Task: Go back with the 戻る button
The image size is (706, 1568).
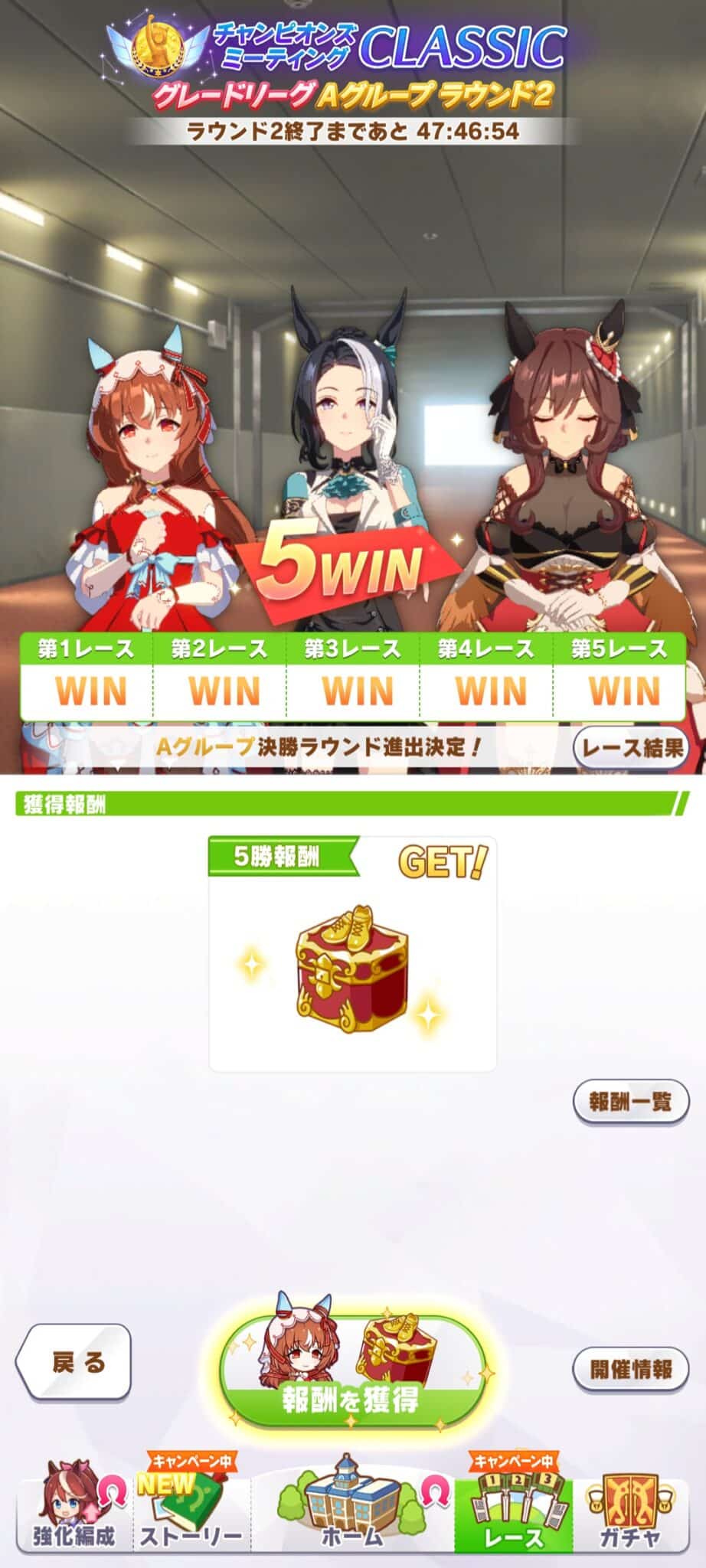Action: [x=75, y=1363]
